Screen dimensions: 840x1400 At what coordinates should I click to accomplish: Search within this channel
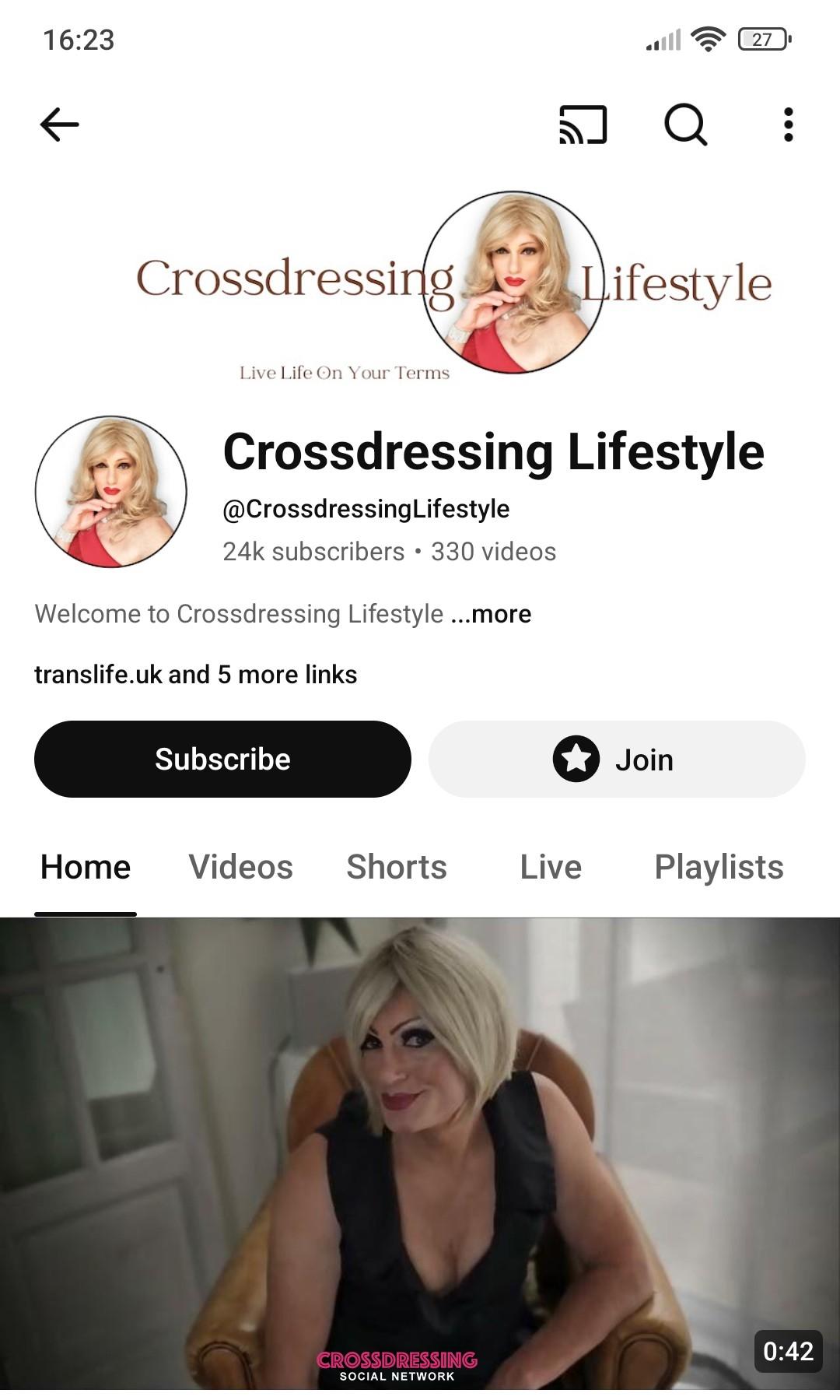[685, 125]
